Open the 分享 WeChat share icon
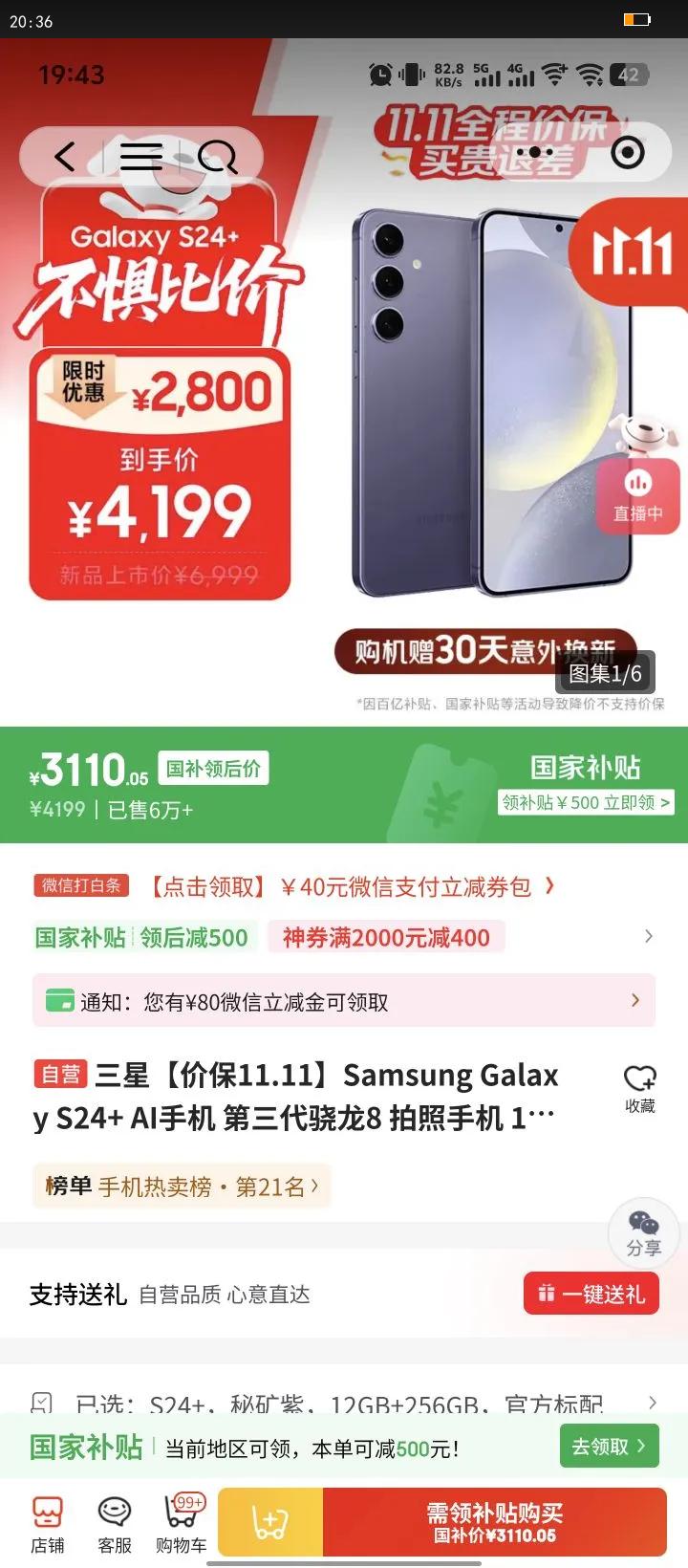 coord(643,1232)
